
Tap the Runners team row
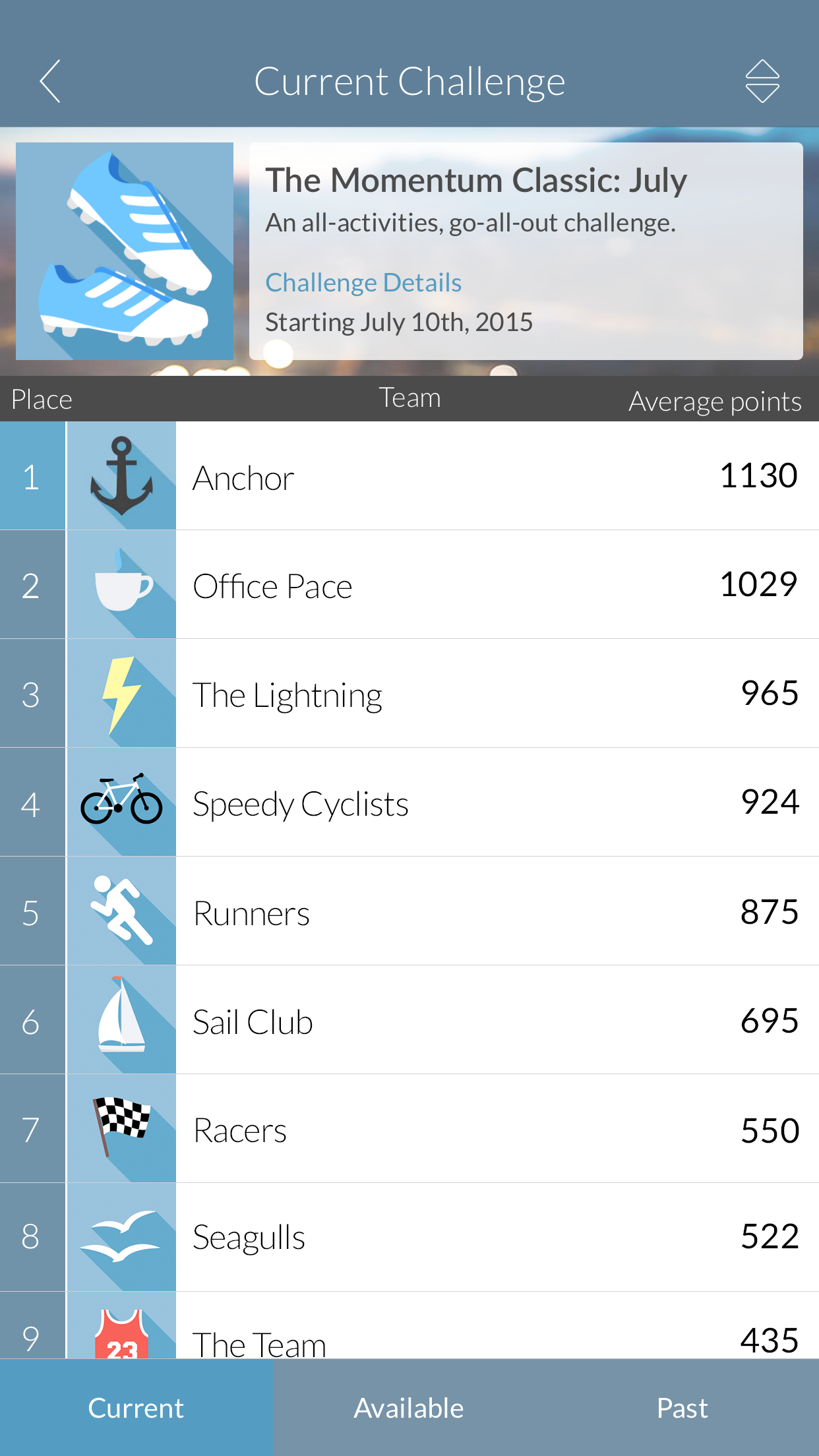[409, 911]
